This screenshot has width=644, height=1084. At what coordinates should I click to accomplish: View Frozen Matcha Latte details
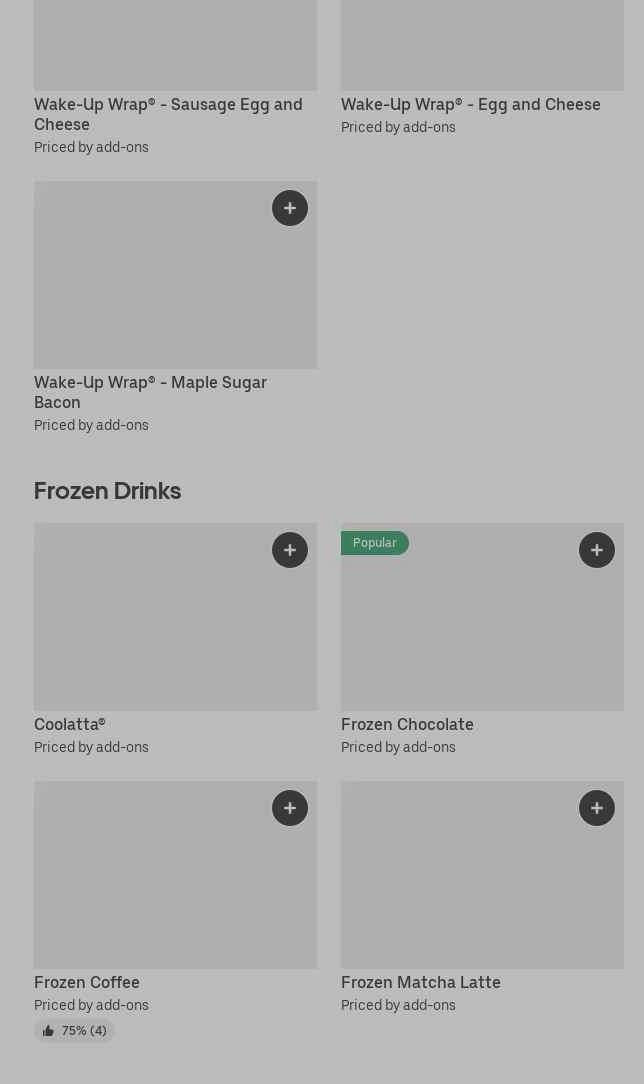coord(420,982)
